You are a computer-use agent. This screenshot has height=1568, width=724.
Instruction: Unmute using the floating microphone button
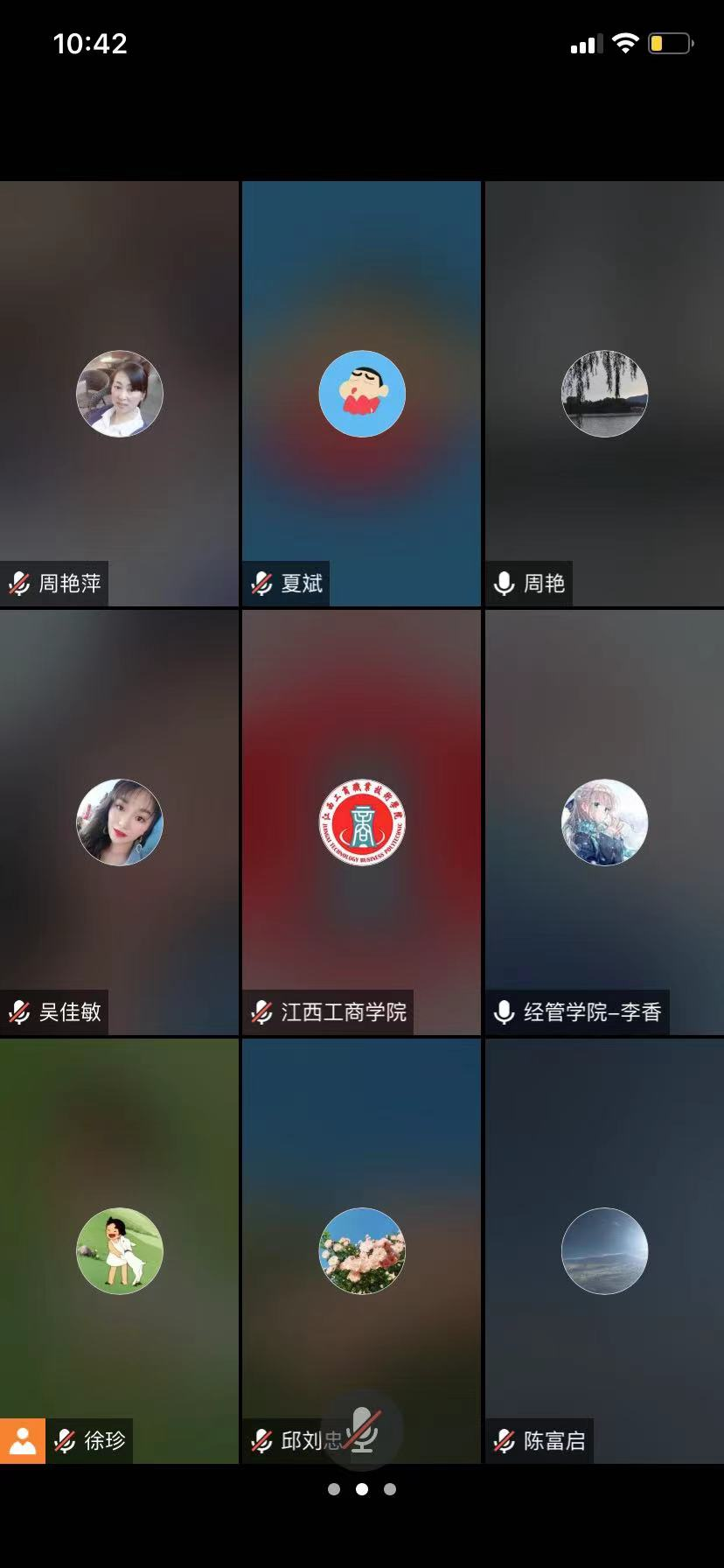(x=362, y=1430)
